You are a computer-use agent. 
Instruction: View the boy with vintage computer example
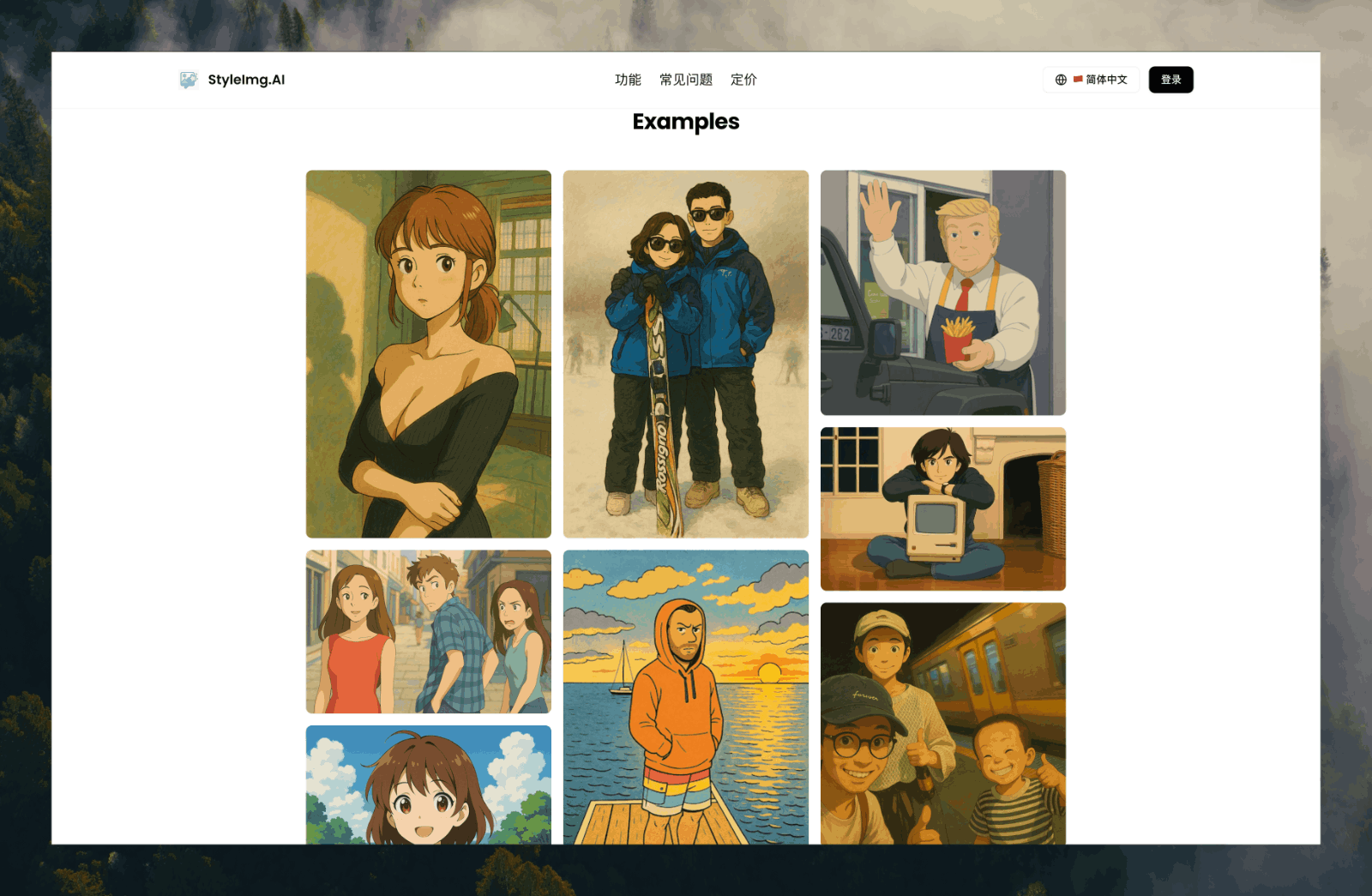coord(943,508)
